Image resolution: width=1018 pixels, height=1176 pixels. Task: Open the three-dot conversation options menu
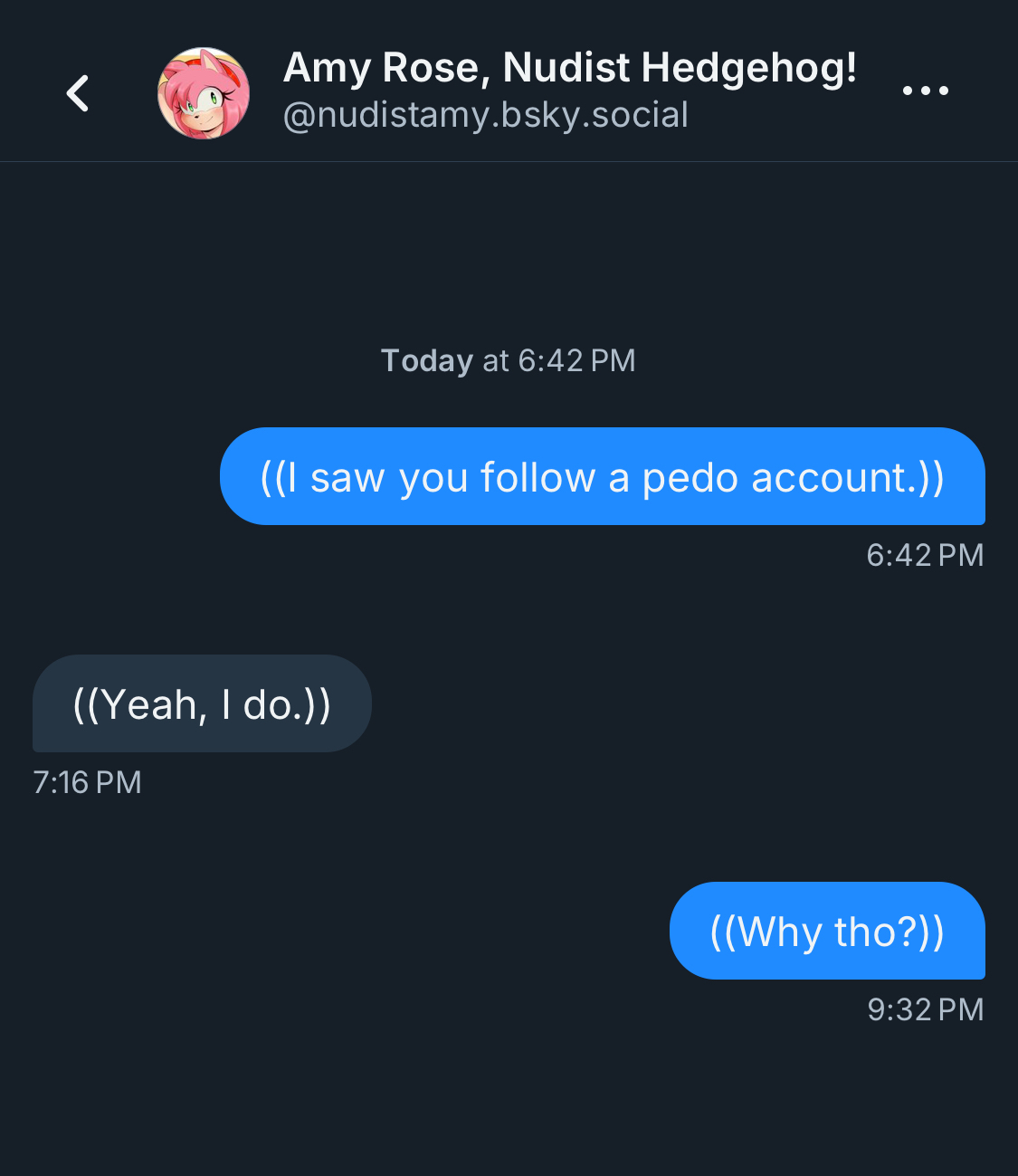[925, 91]
